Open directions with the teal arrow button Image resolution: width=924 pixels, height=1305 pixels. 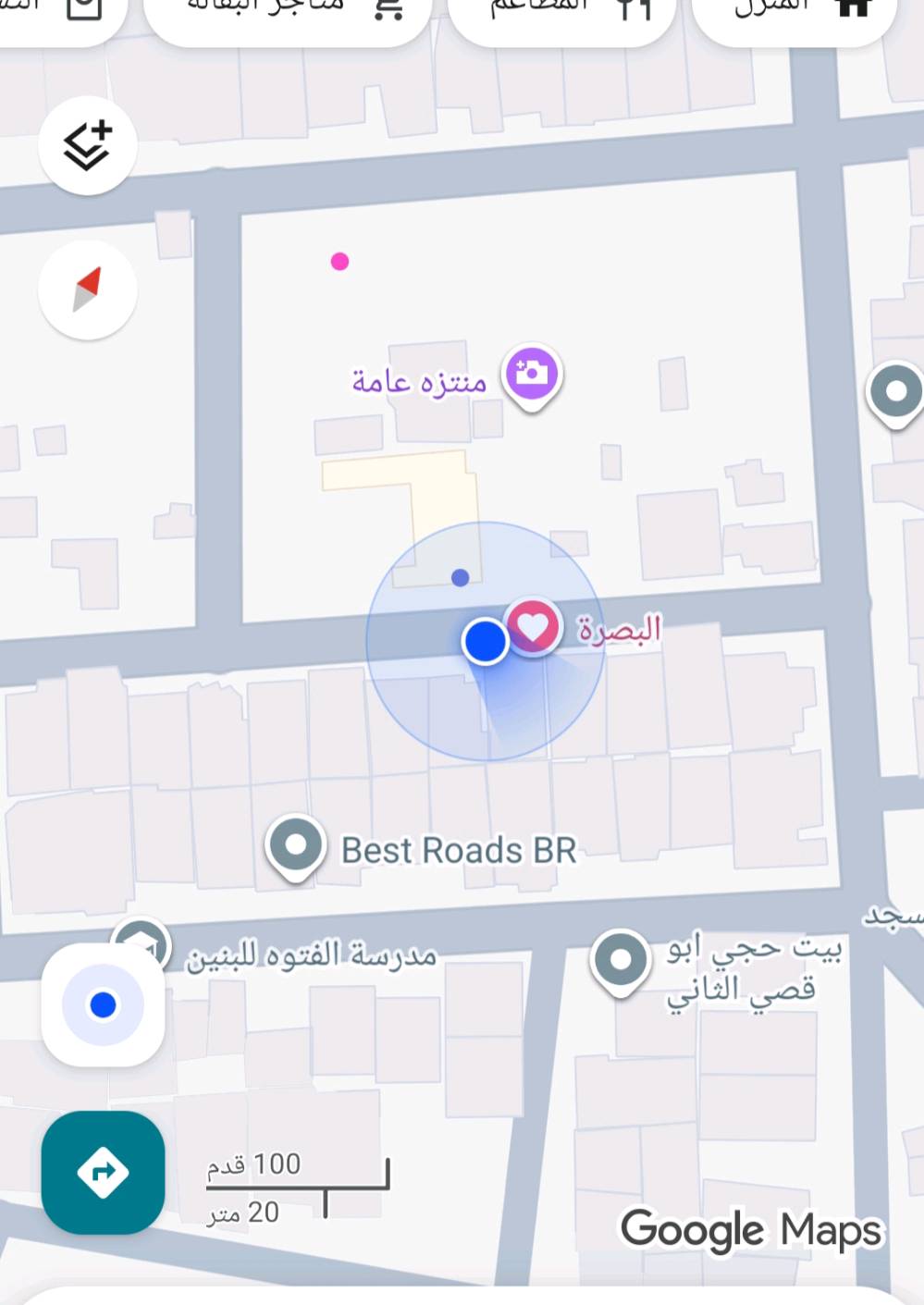(103, 1172)
